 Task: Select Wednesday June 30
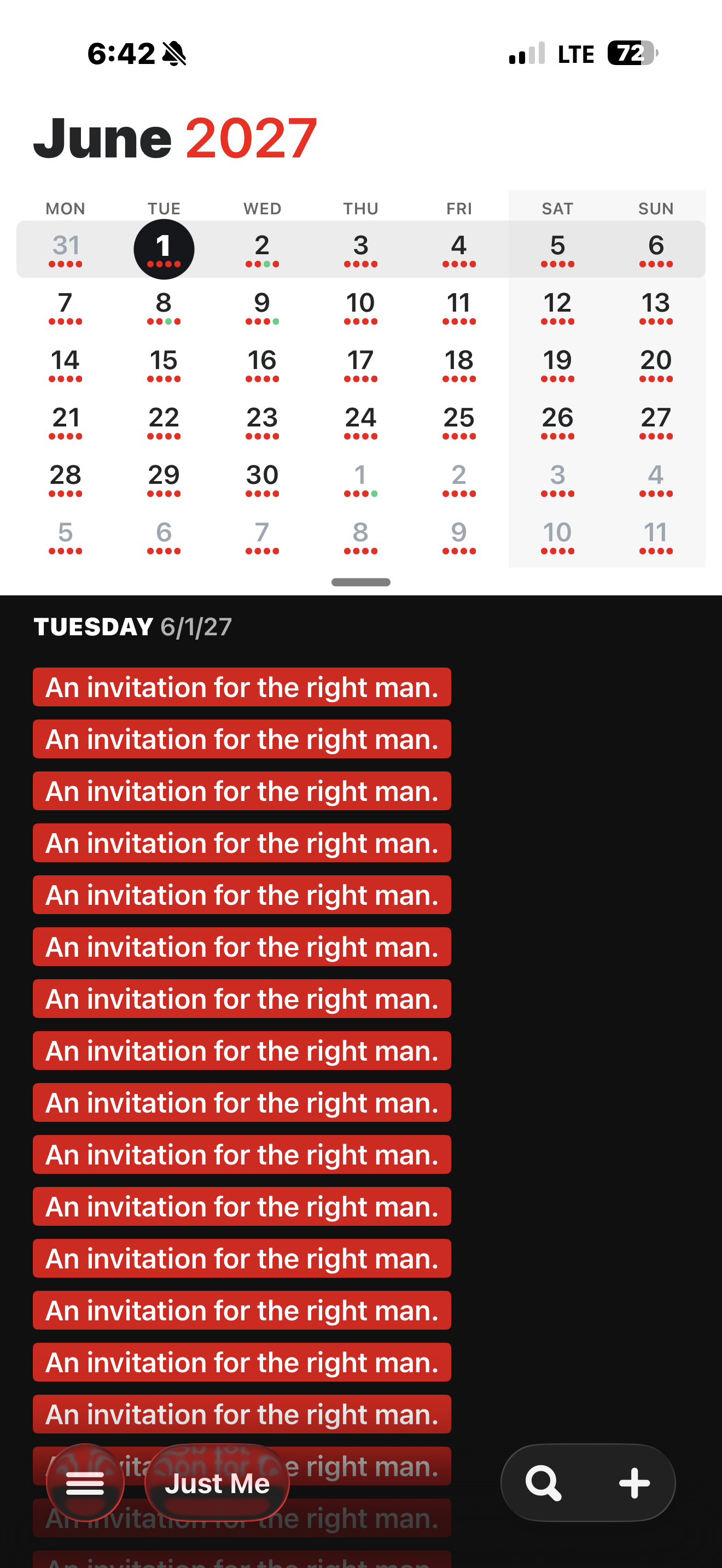pos(262,478)
